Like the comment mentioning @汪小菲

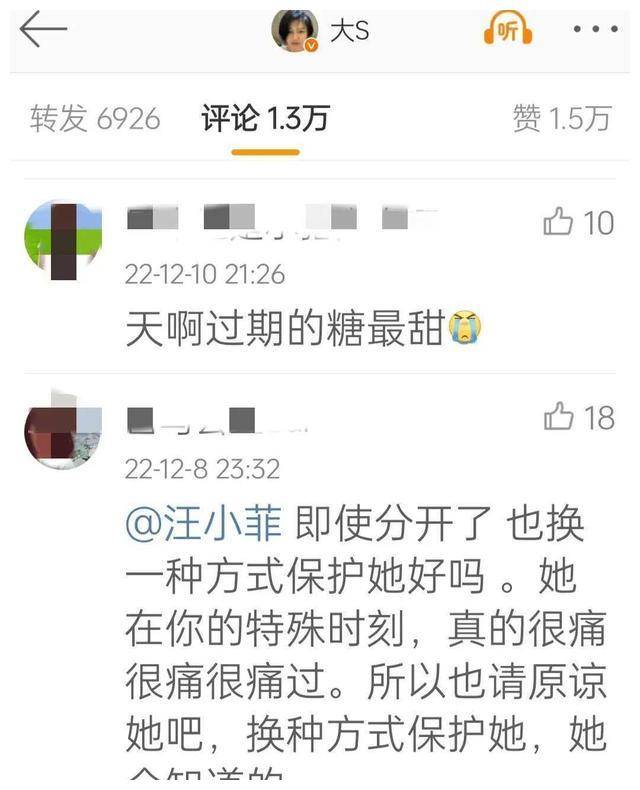point(558,417)
